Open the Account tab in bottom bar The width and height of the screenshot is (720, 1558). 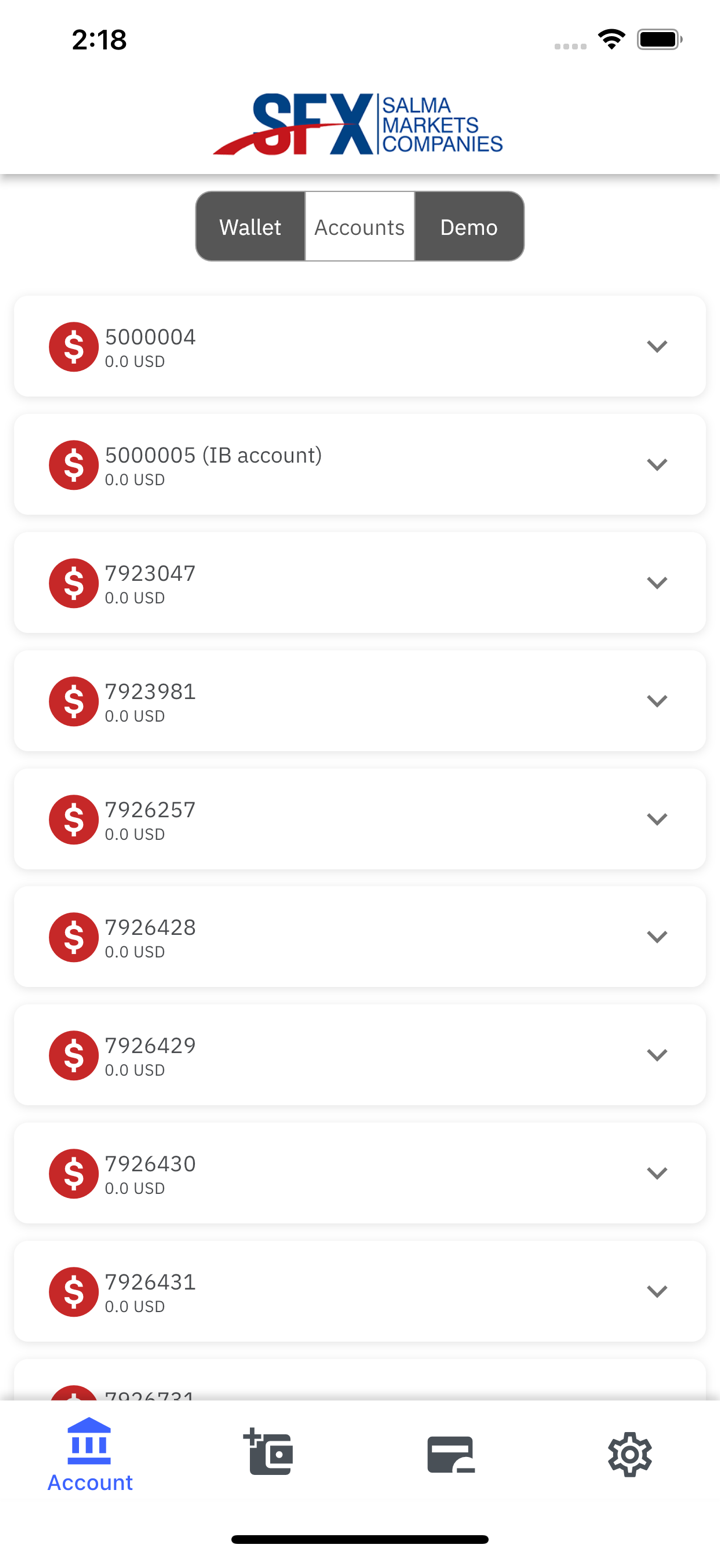90,1455
